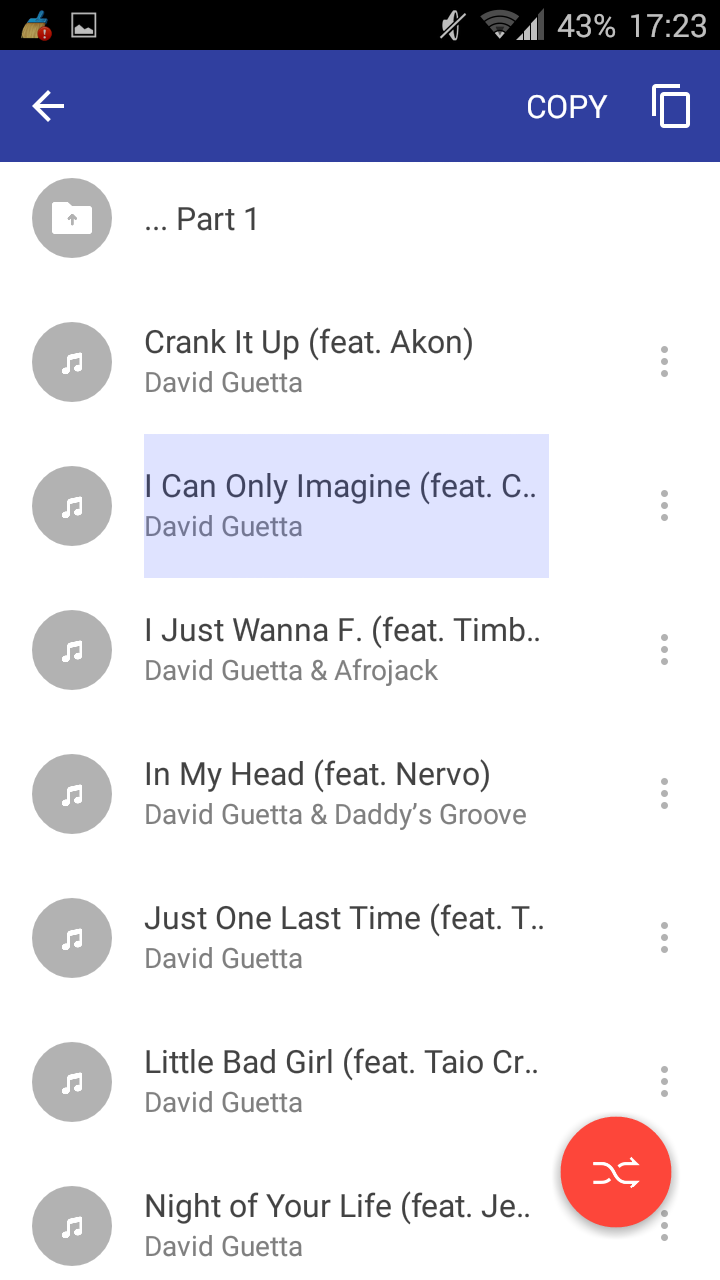Viewport: 720px width, 1280px height.
Task: Open more options for Little Bad Girl
Action: tap(664, 1082)
